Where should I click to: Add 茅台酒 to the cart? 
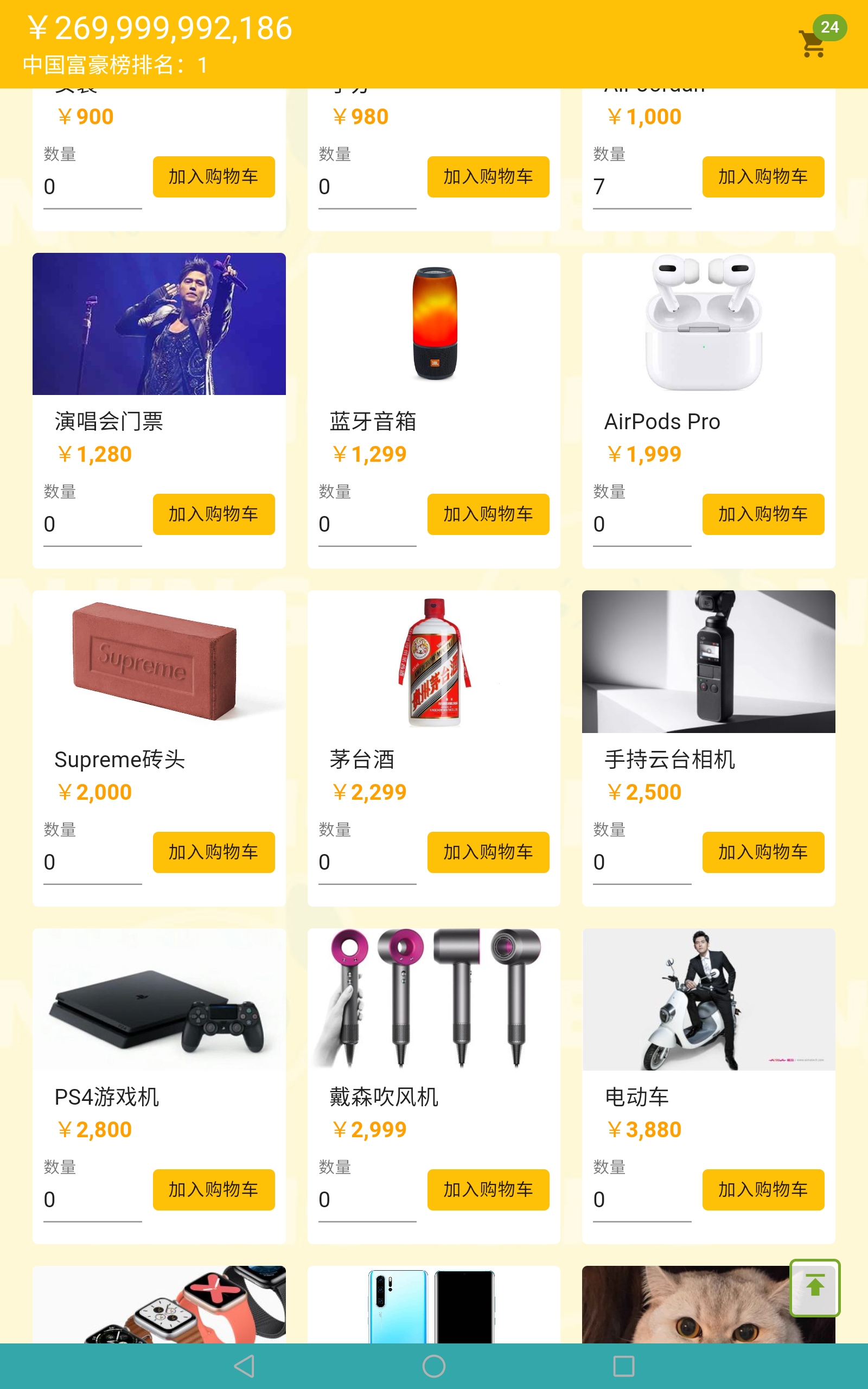pos(488,852)
